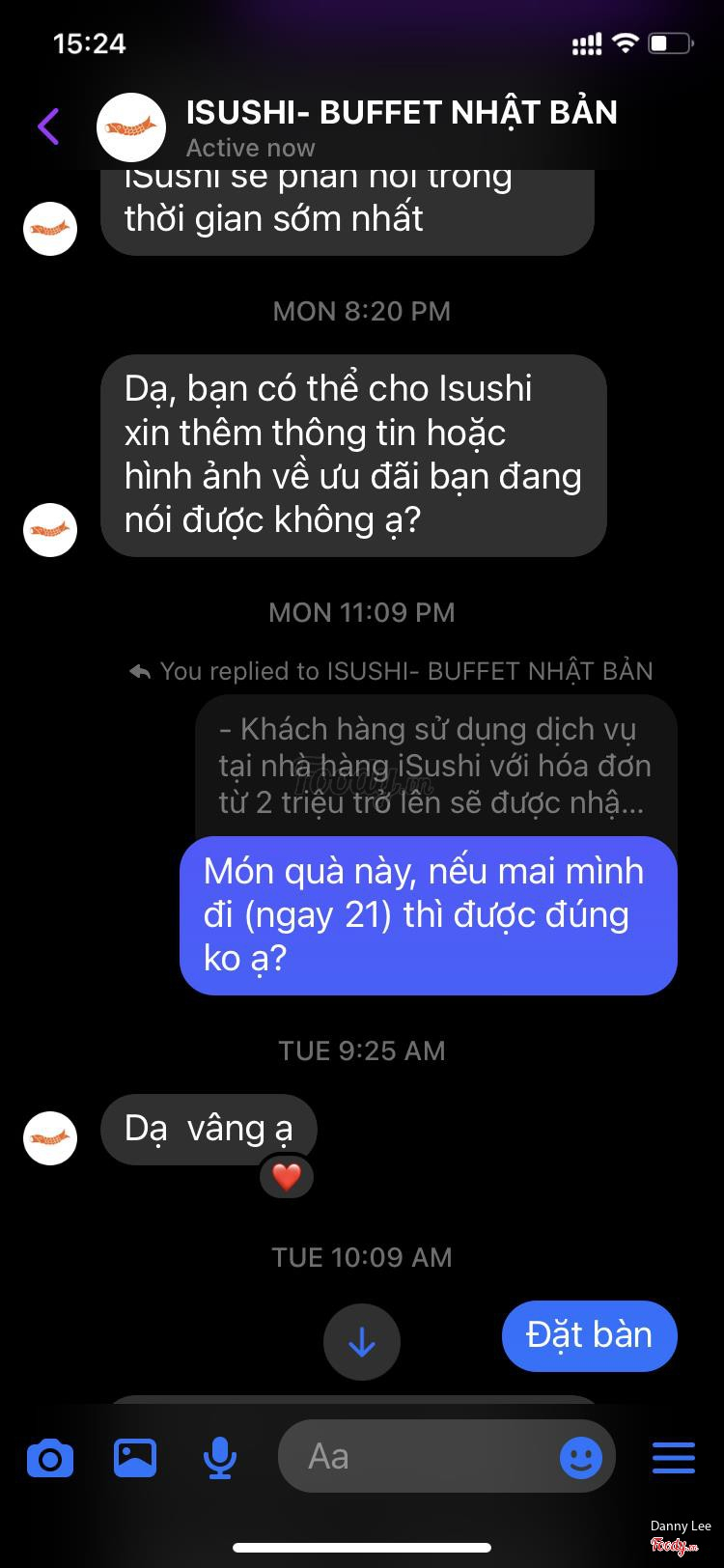724x1568 pixels.
Task: Open the three-line chat menu
Action: [673, 1457]
